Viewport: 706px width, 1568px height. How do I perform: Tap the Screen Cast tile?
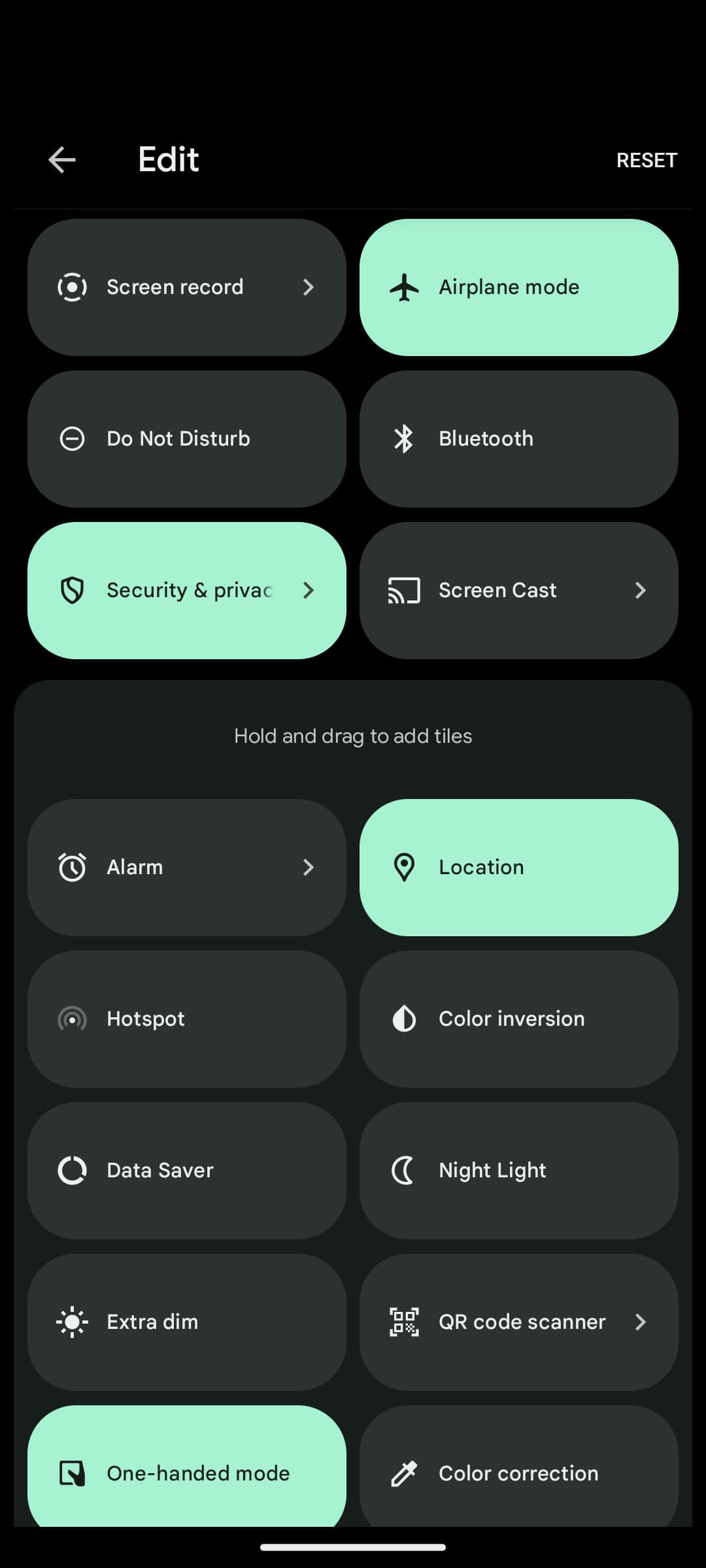click(518, 591)
